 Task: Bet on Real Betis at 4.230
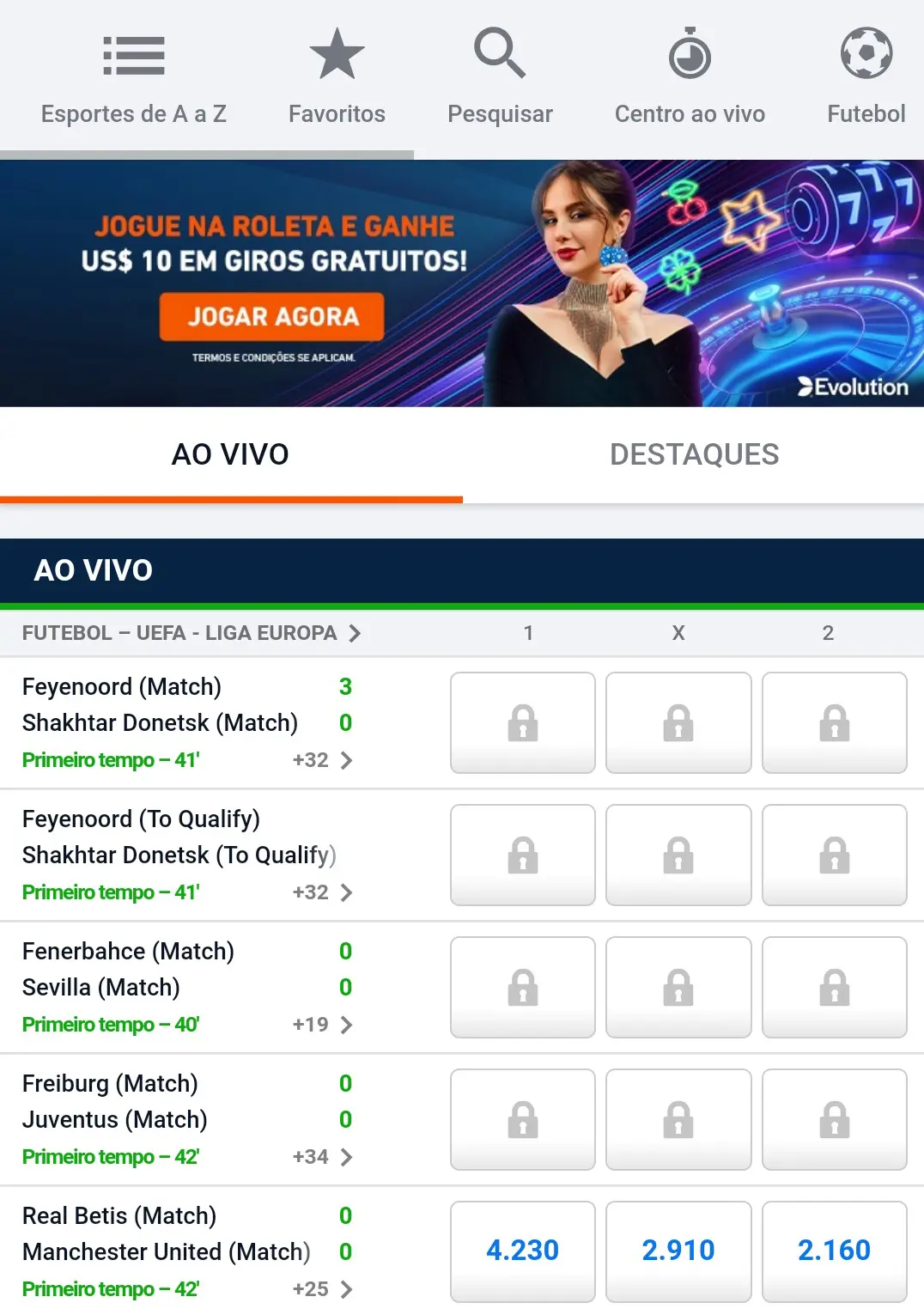(522, 1251)
